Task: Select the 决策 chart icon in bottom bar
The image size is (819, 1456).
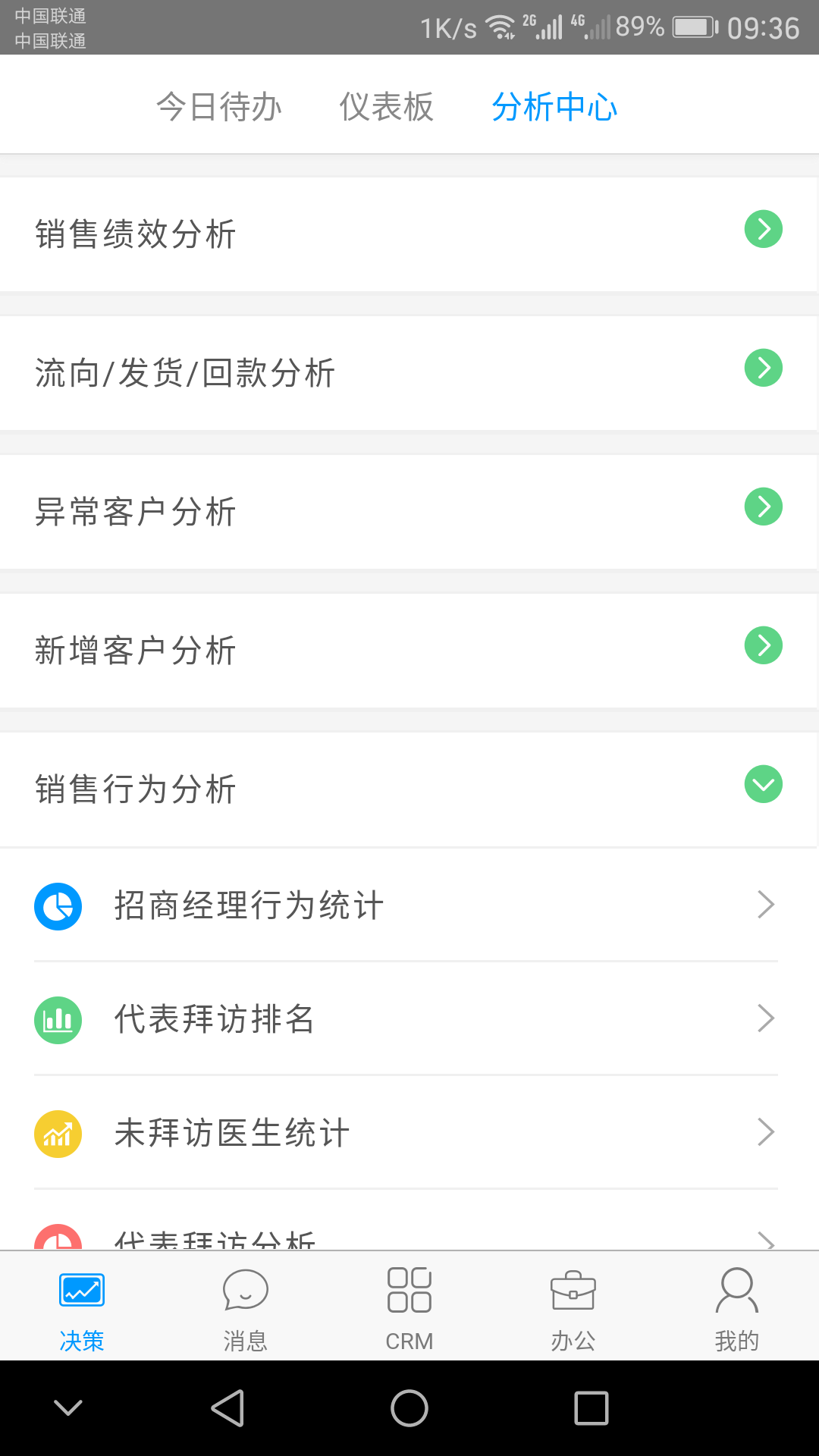Action: pos(81,1290)
